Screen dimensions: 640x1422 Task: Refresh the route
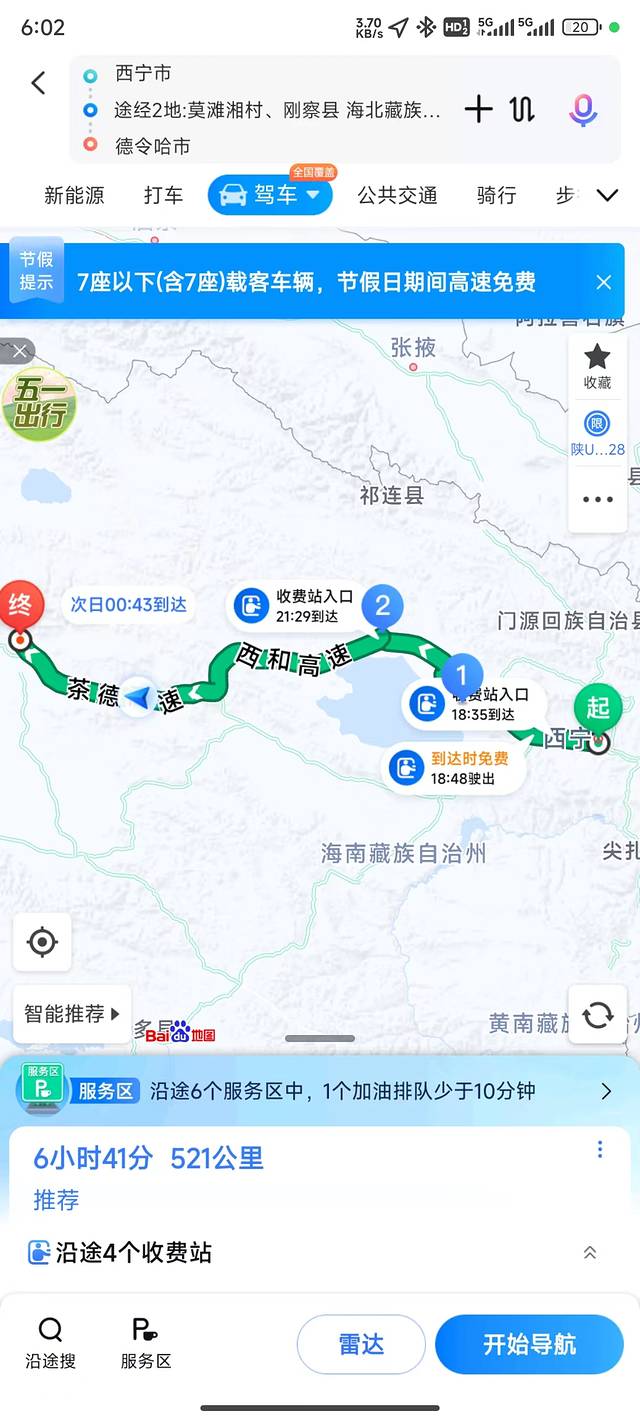coord(597,1015)
